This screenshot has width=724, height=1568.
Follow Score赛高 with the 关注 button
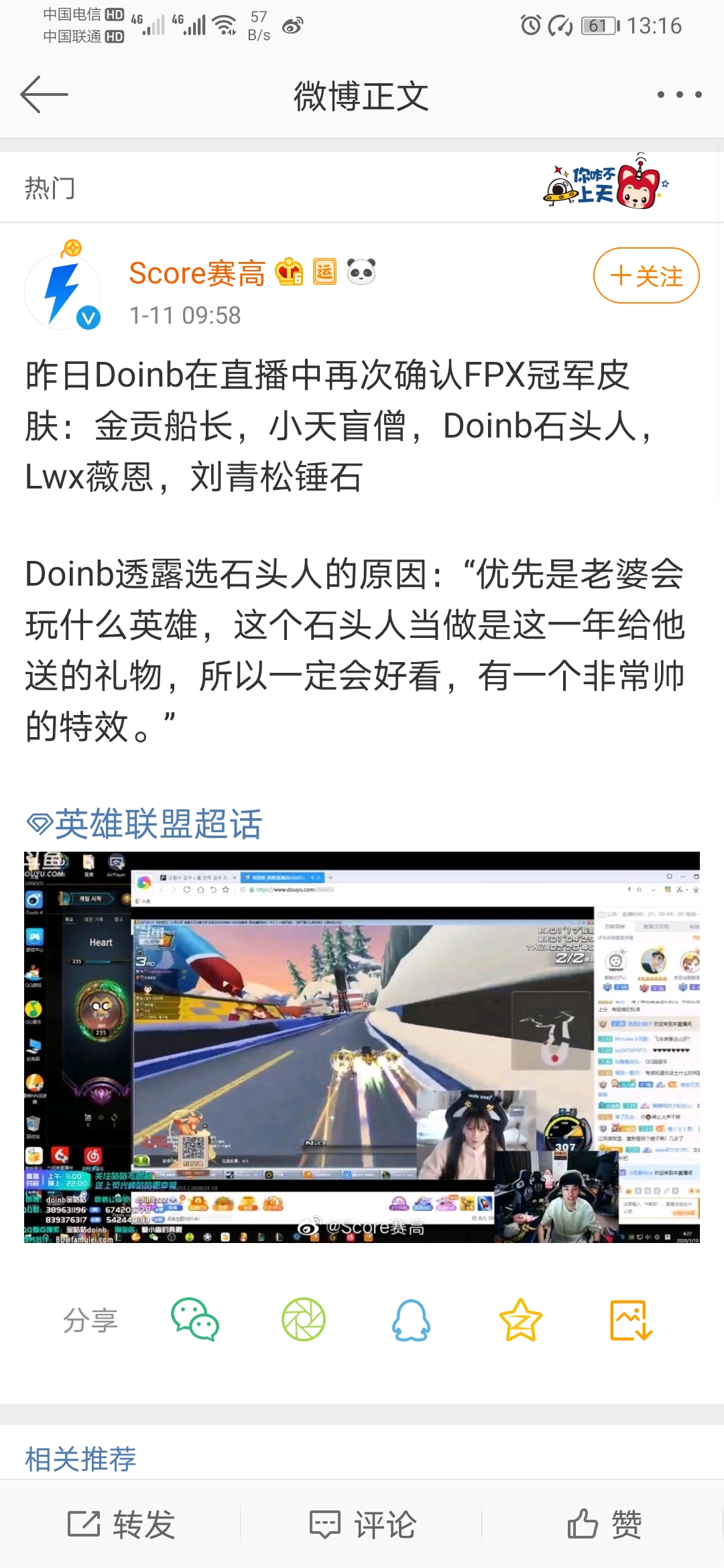[x=646, y=276]
